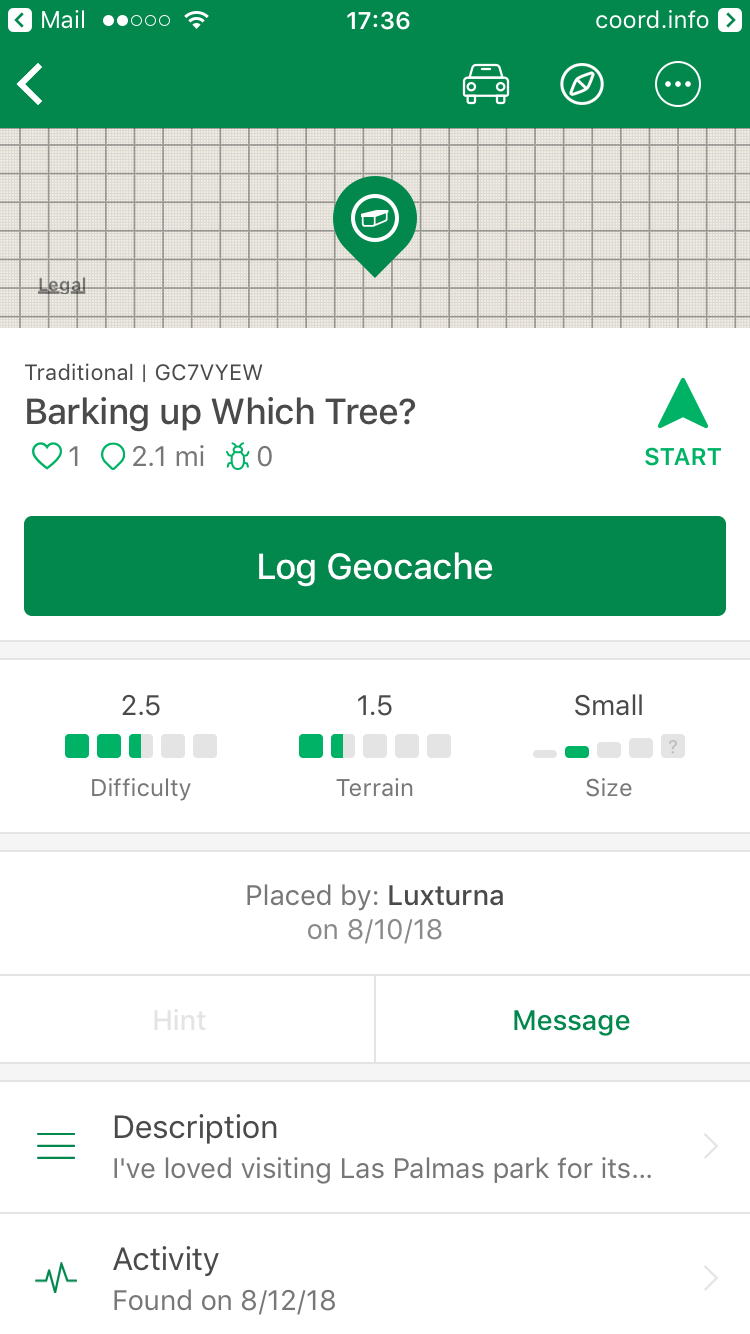Open the compass navigation
Screen dimensions: 750x1334
(x=582, y=84)
